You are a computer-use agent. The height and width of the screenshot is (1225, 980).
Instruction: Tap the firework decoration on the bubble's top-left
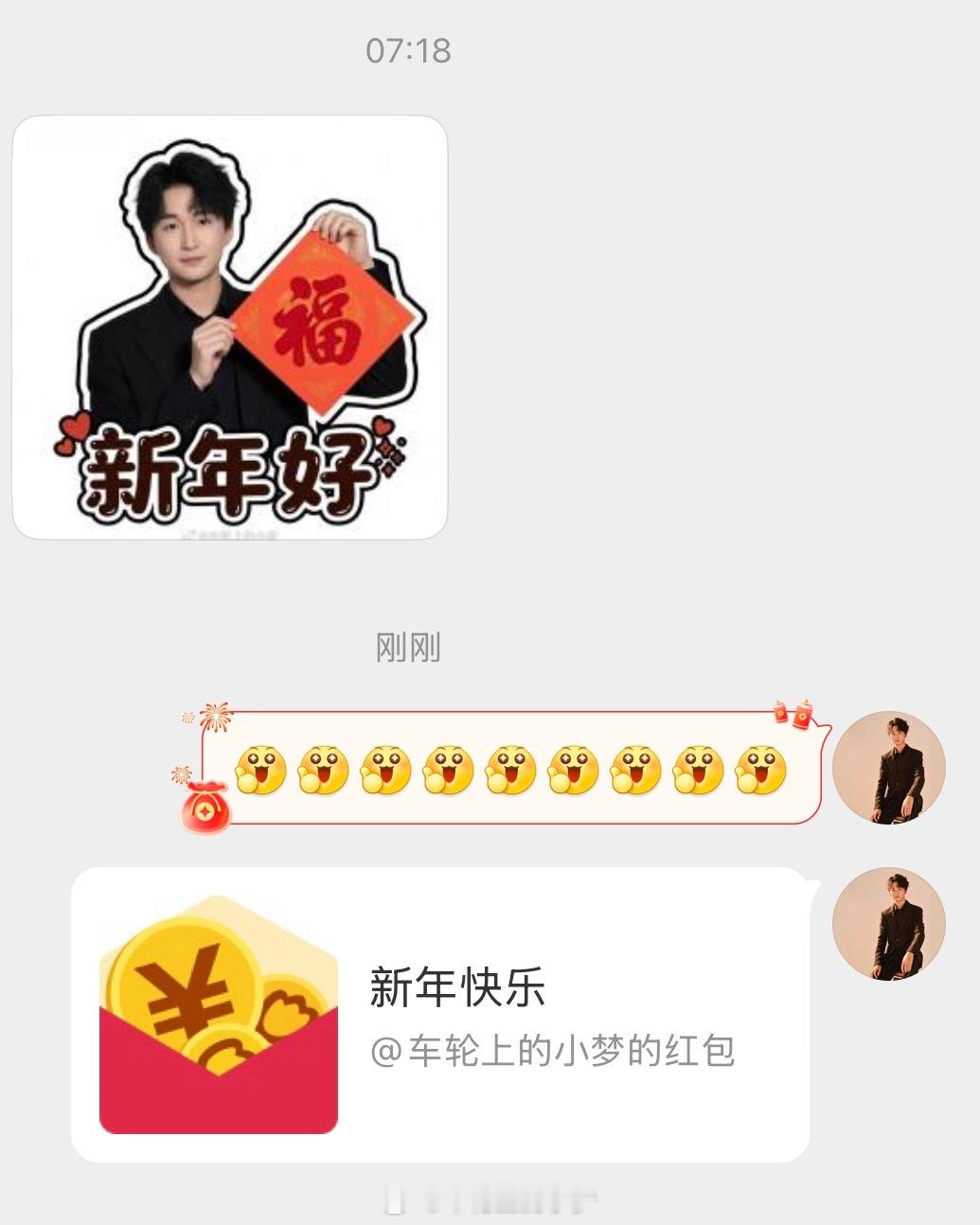[216, 717]
